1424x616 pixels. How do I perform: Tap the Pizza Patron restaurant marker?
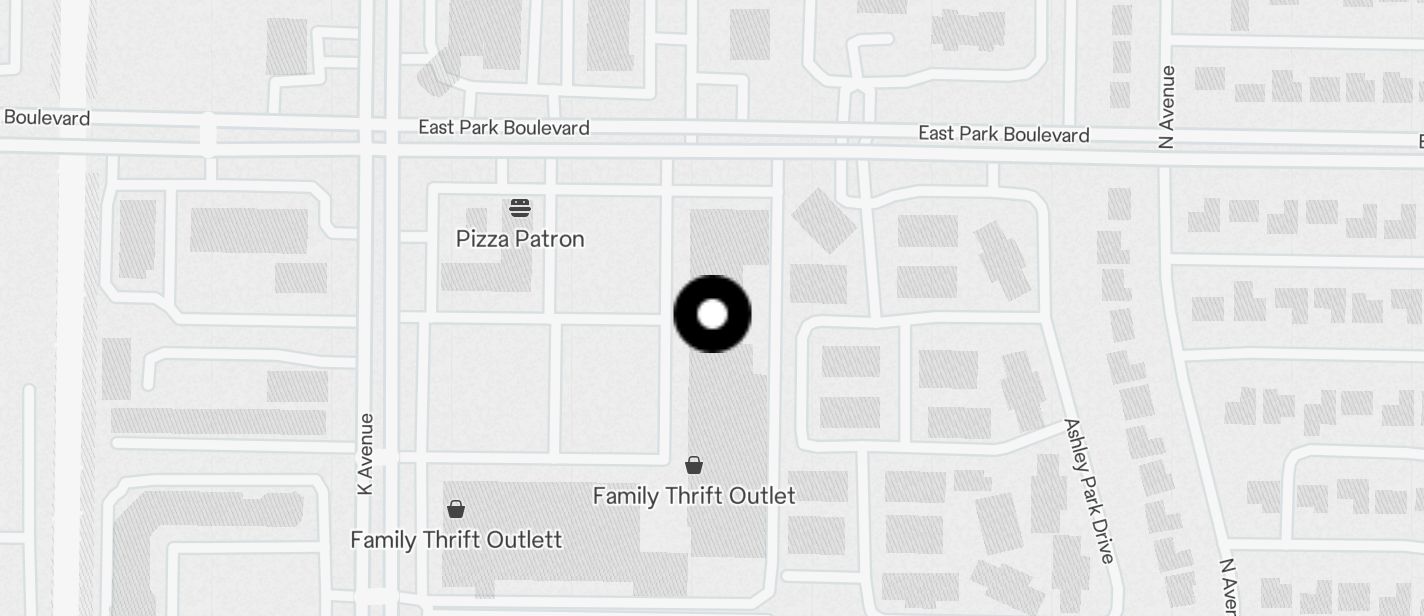click(520, 208)
